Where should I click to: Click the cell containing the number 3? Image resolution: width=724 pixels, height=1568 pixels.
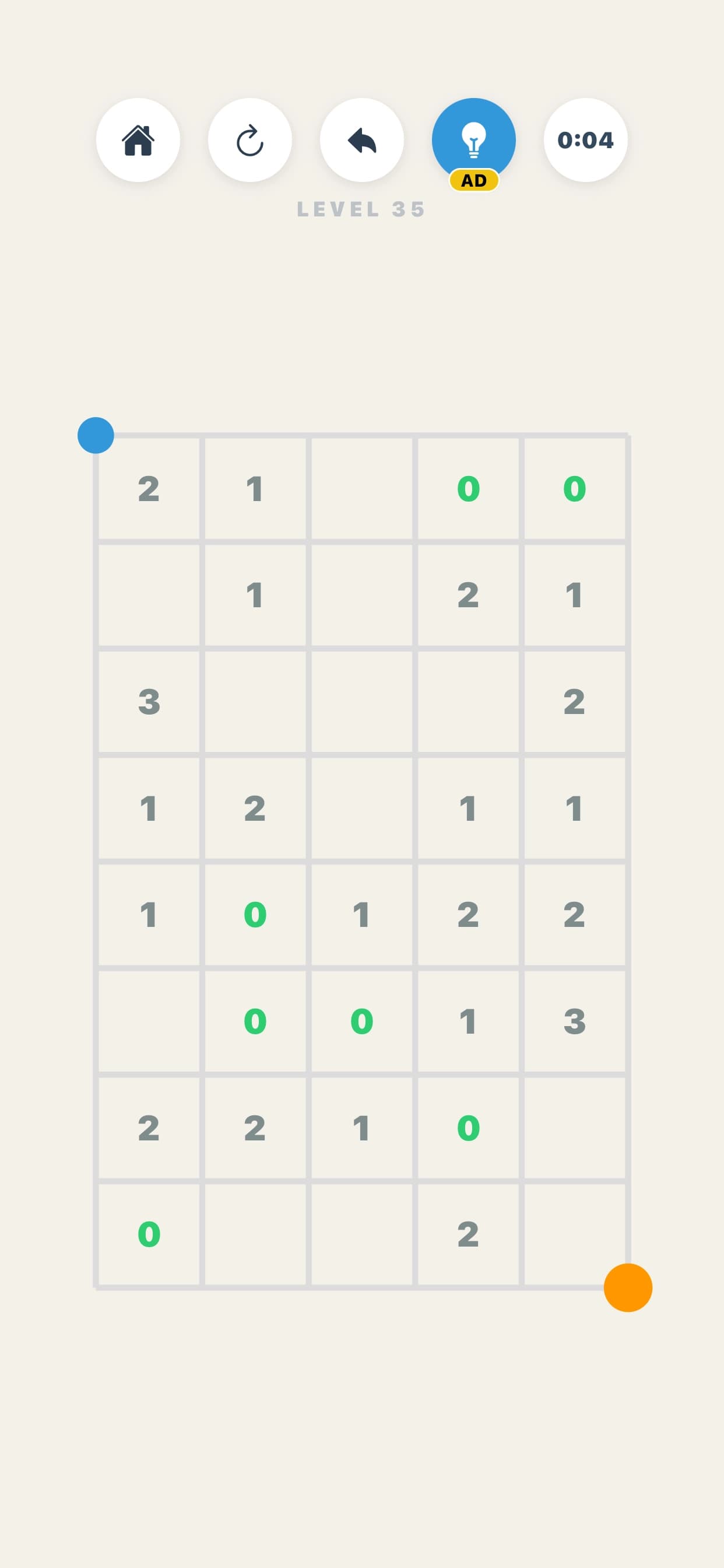(149, 703)
